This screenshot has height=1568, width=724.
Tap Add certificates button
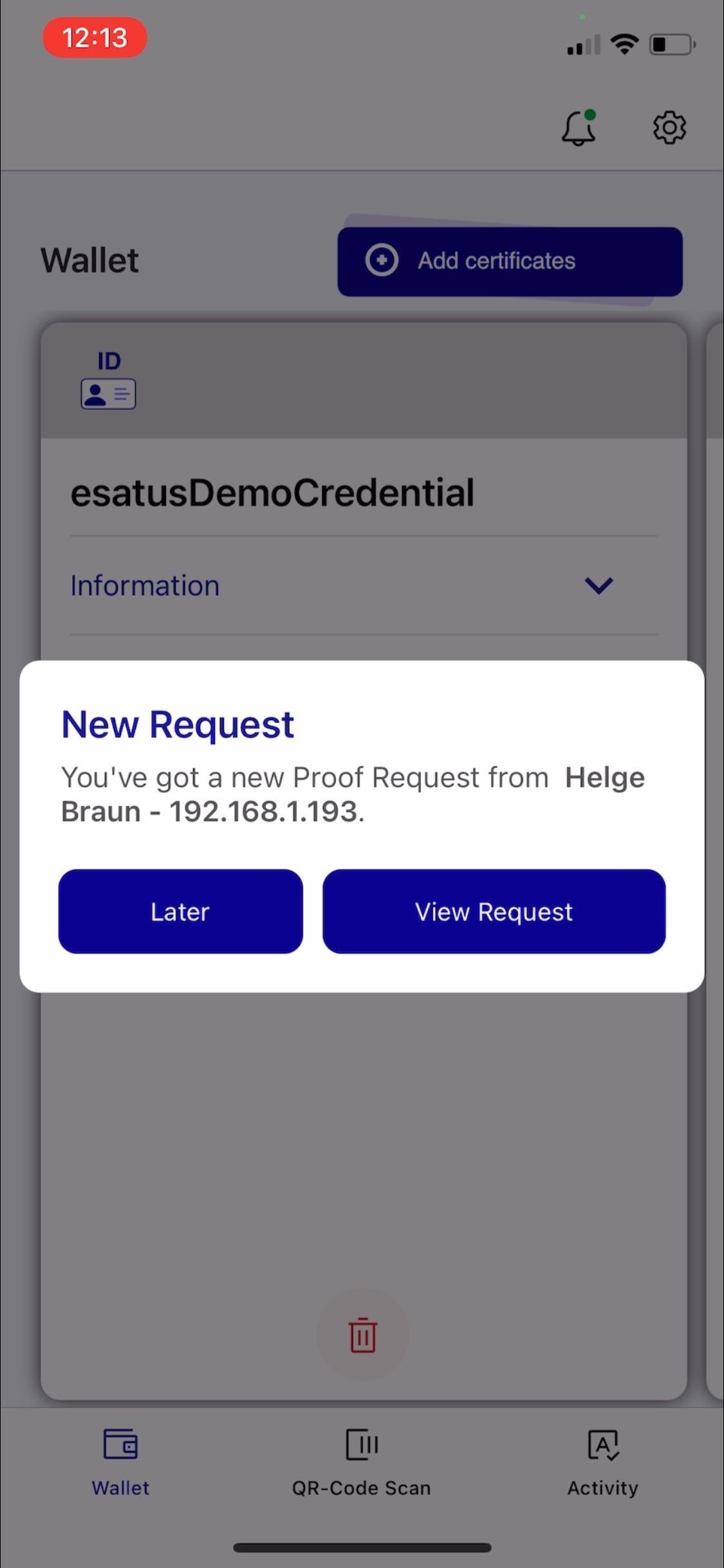click(510, 261)
